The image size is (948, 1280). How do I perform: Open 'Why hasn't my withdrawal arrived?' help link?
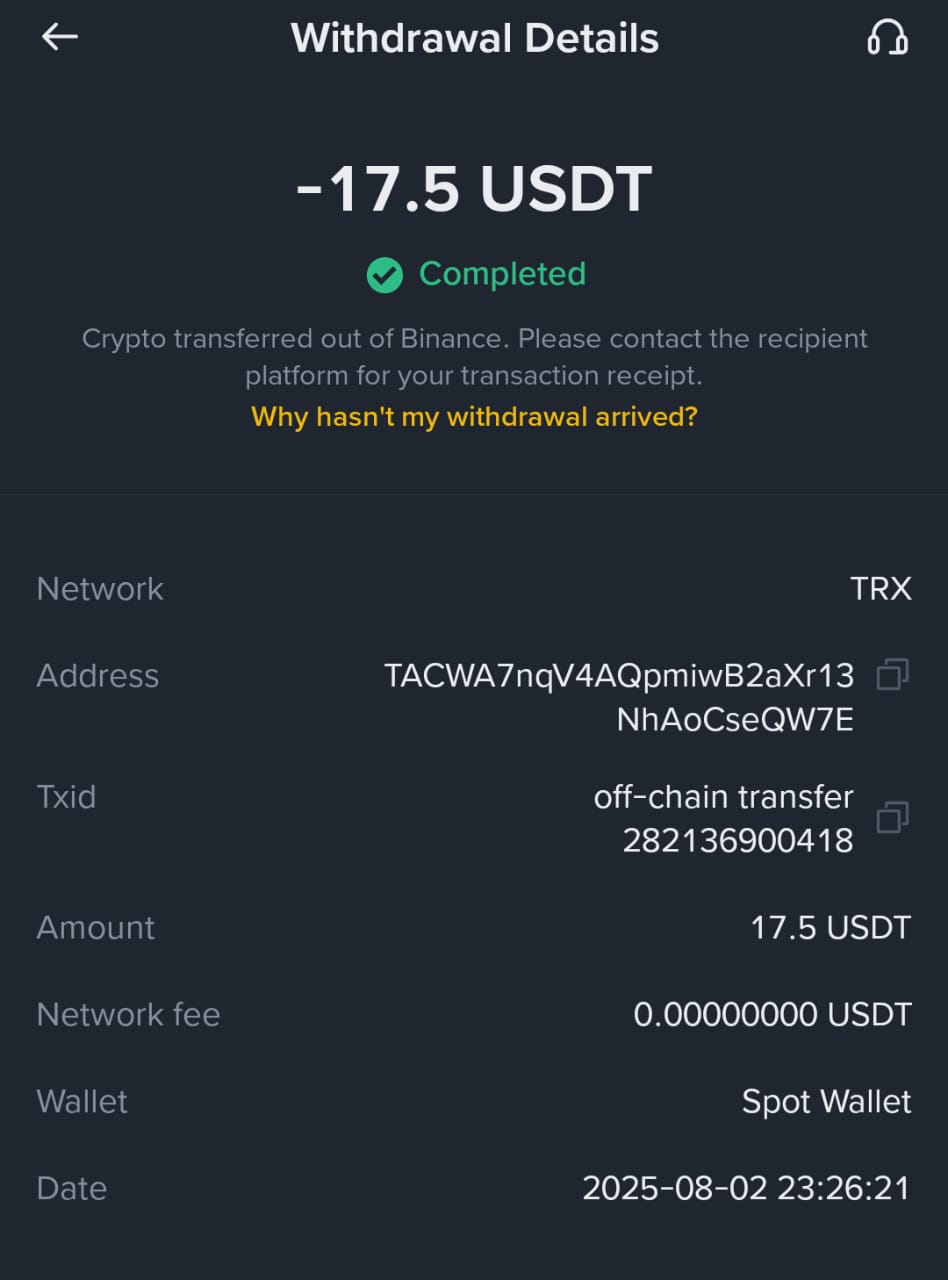point(474,417)
